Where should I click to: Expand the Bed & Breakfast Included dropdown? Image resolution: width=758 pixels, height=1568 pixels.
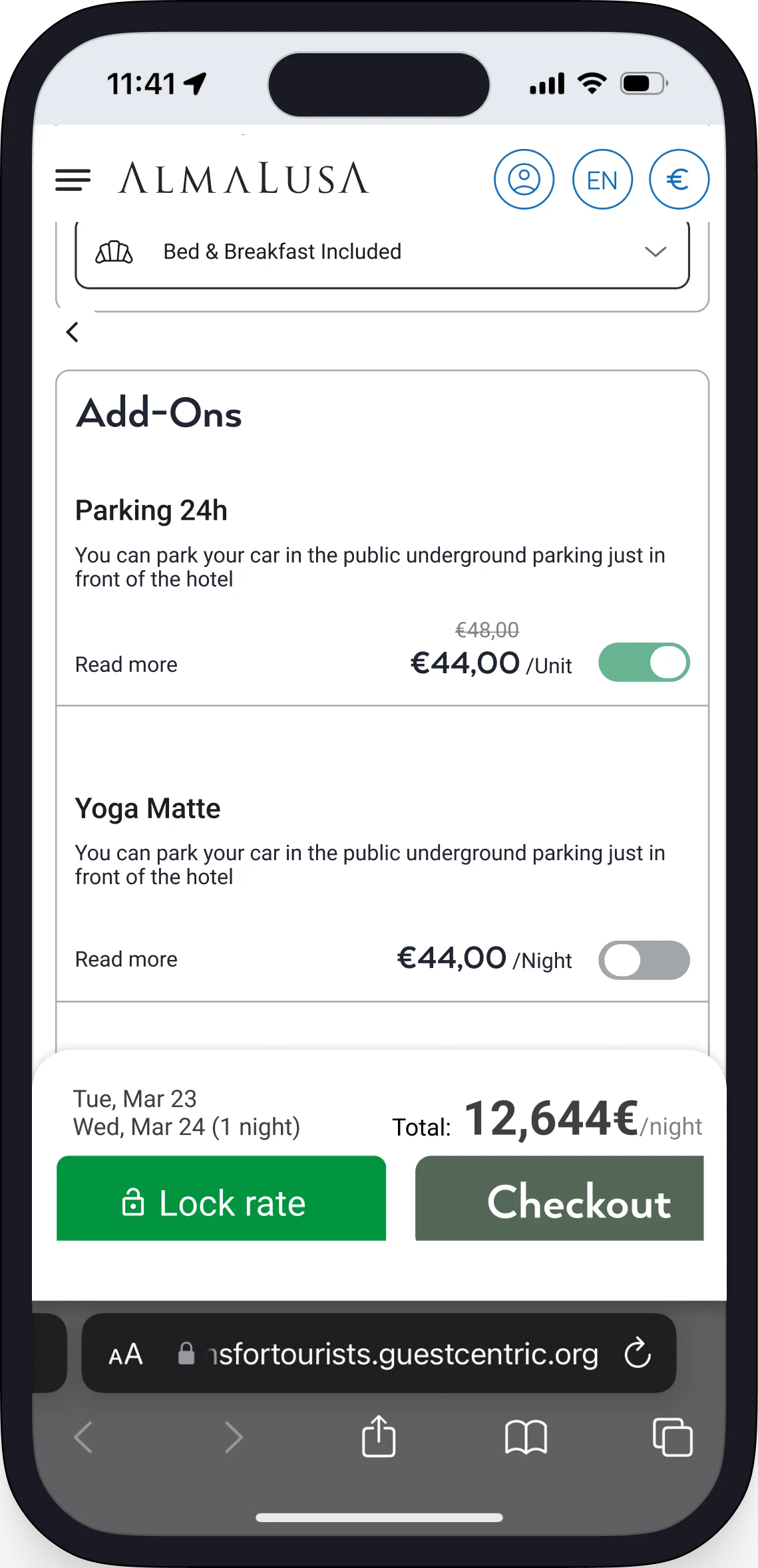(382, 252)
